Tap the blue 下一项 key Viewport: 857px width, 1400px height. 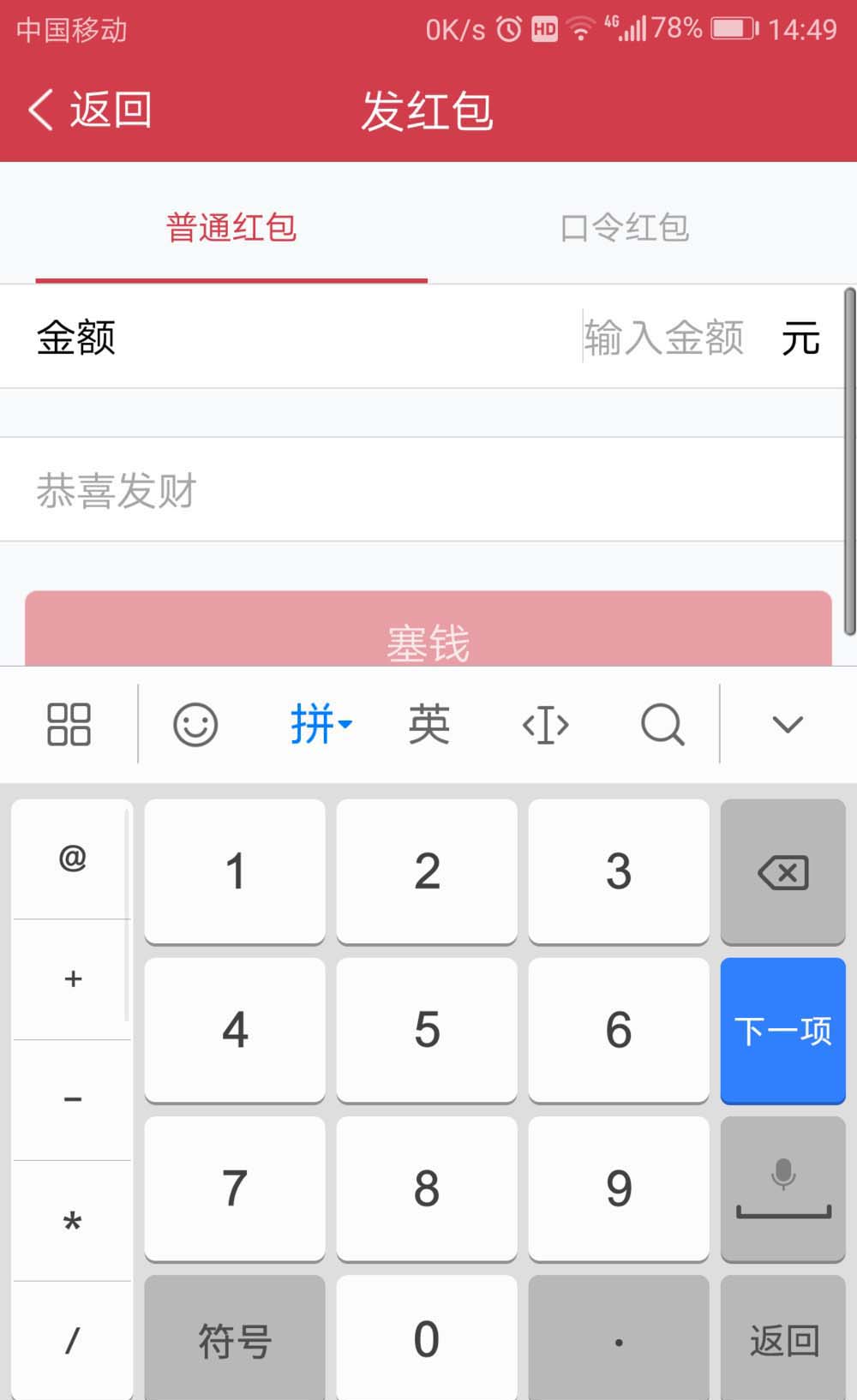[782, 1031]
